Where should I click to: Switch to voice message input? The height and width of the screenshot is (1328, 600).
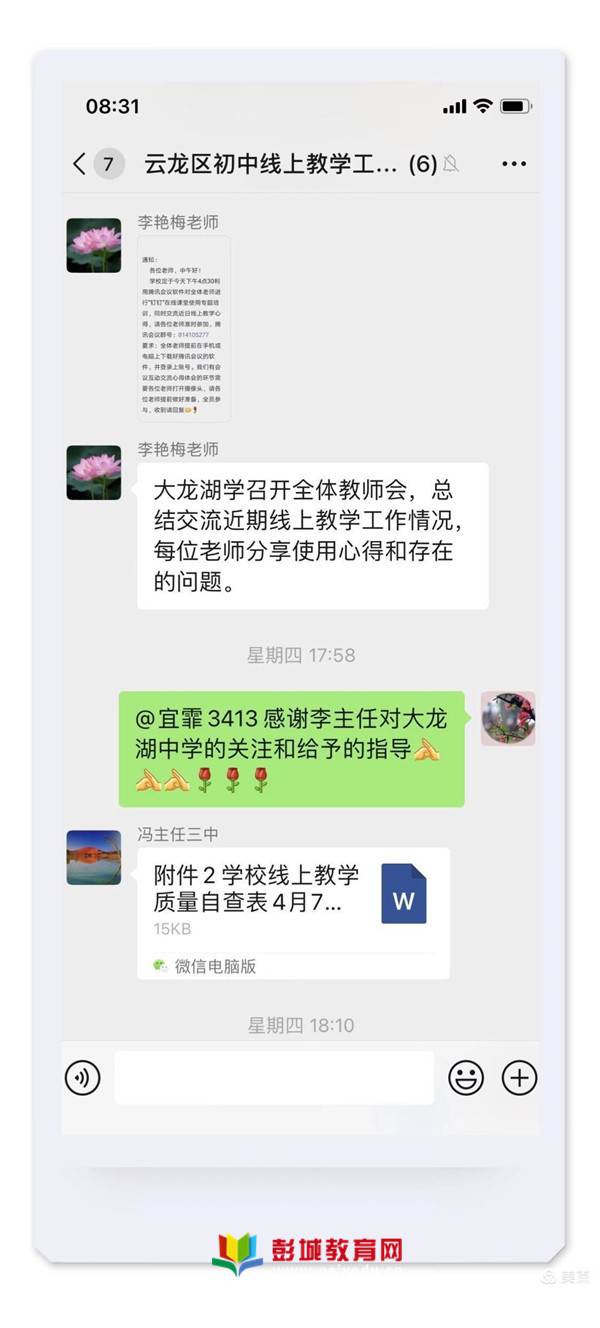[x=83, y=1077]
